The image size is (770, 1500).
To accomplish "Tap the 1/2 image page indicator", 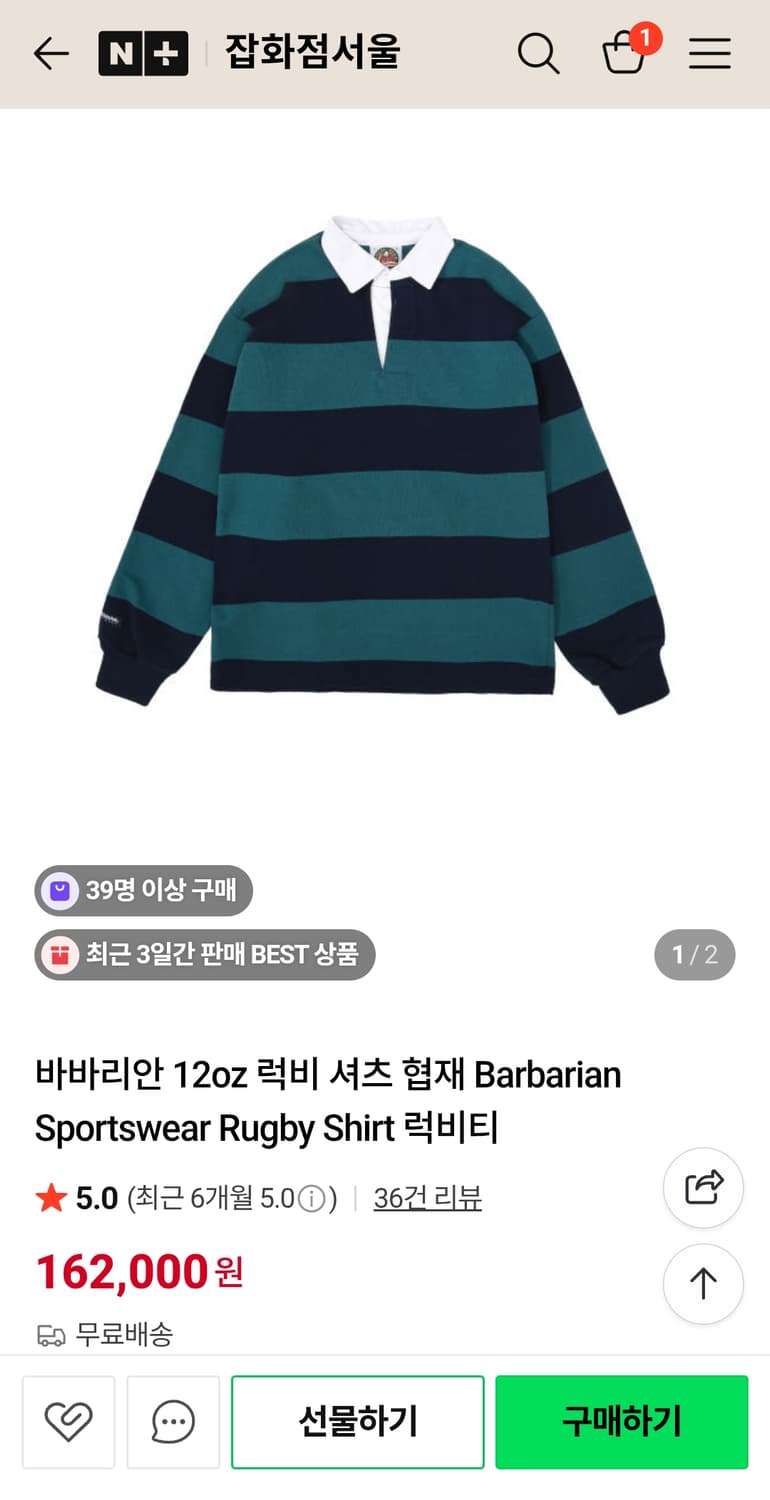I will coord(694,954).
